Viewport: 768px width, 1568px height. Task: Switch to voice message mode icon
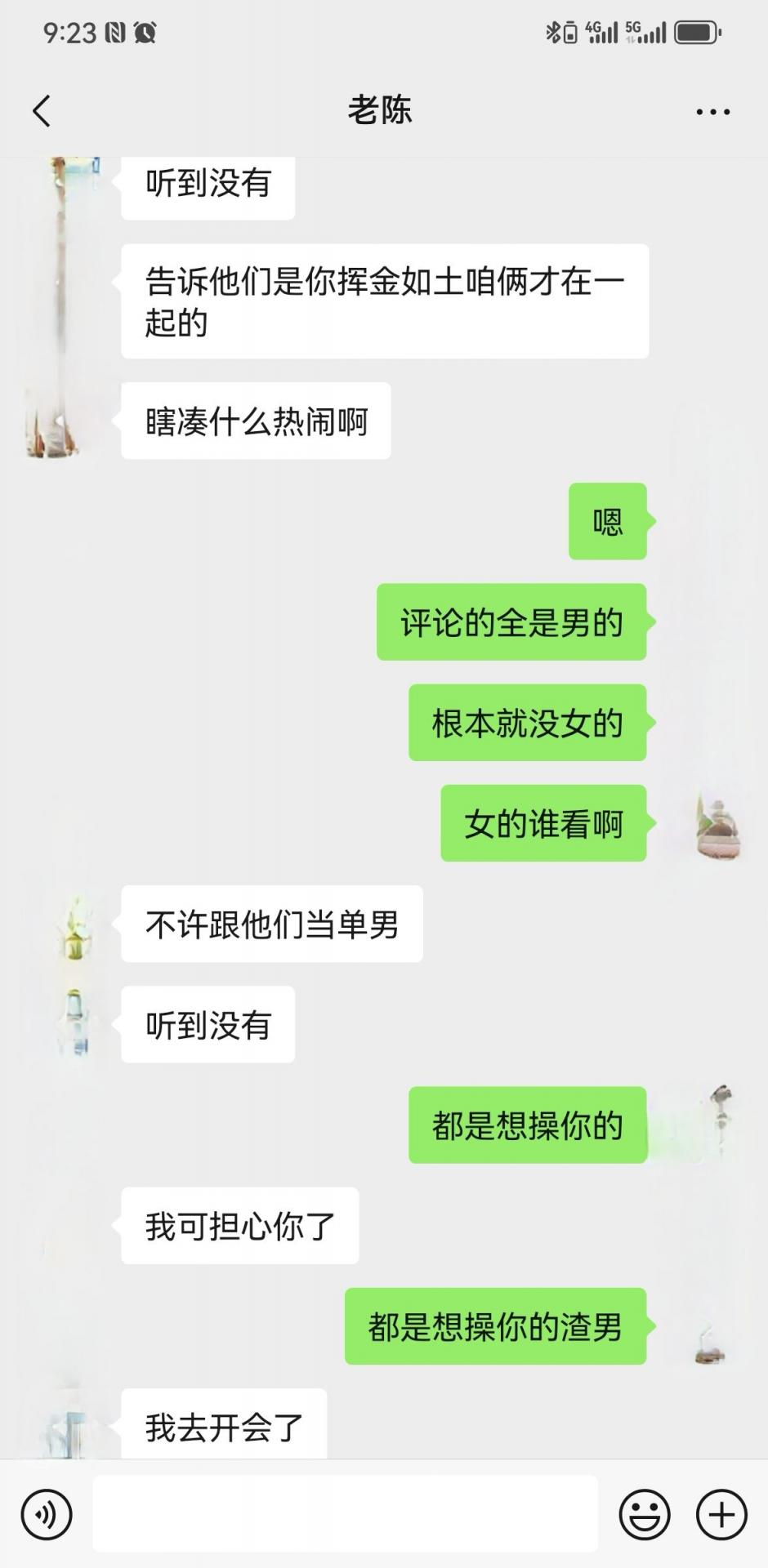click(x=46, y=1515)
